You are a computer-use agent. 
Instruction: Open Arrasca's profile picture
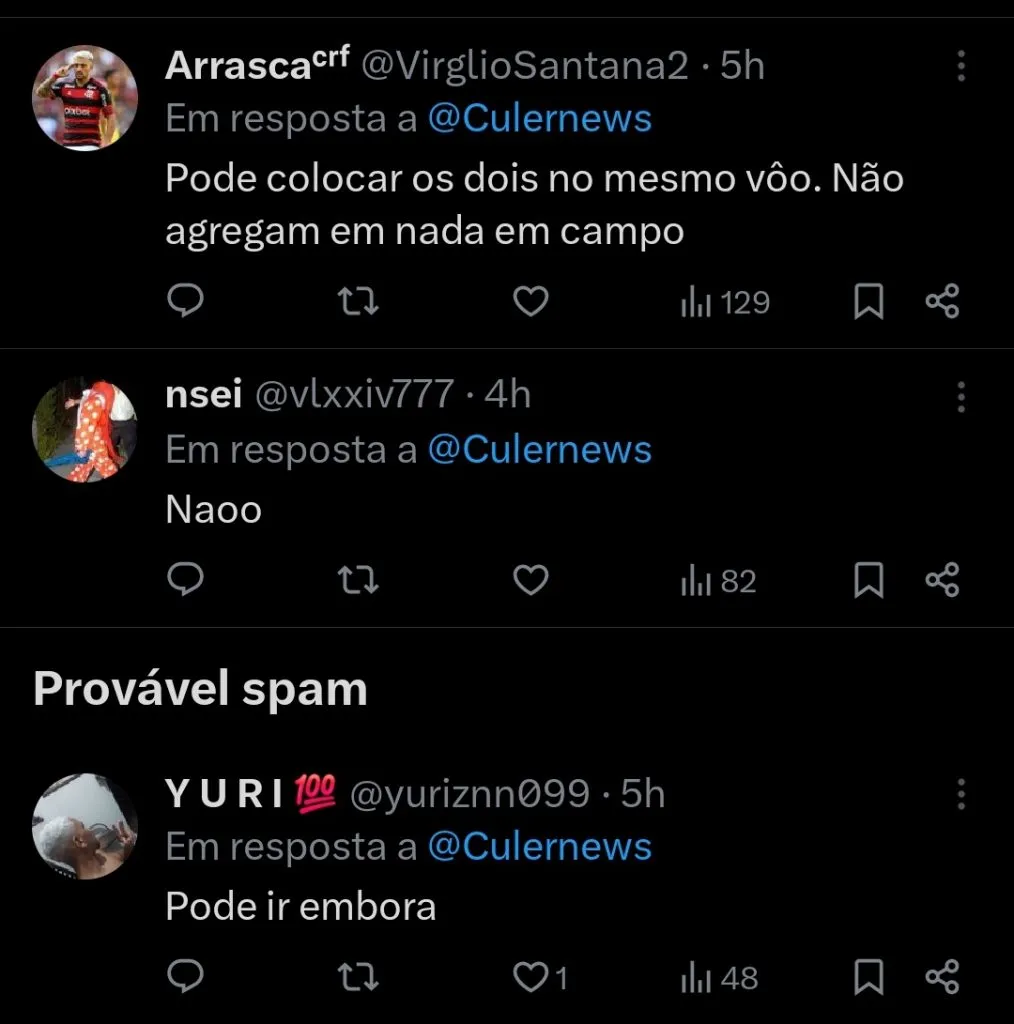pyautogui.click(x=86, y=87)
